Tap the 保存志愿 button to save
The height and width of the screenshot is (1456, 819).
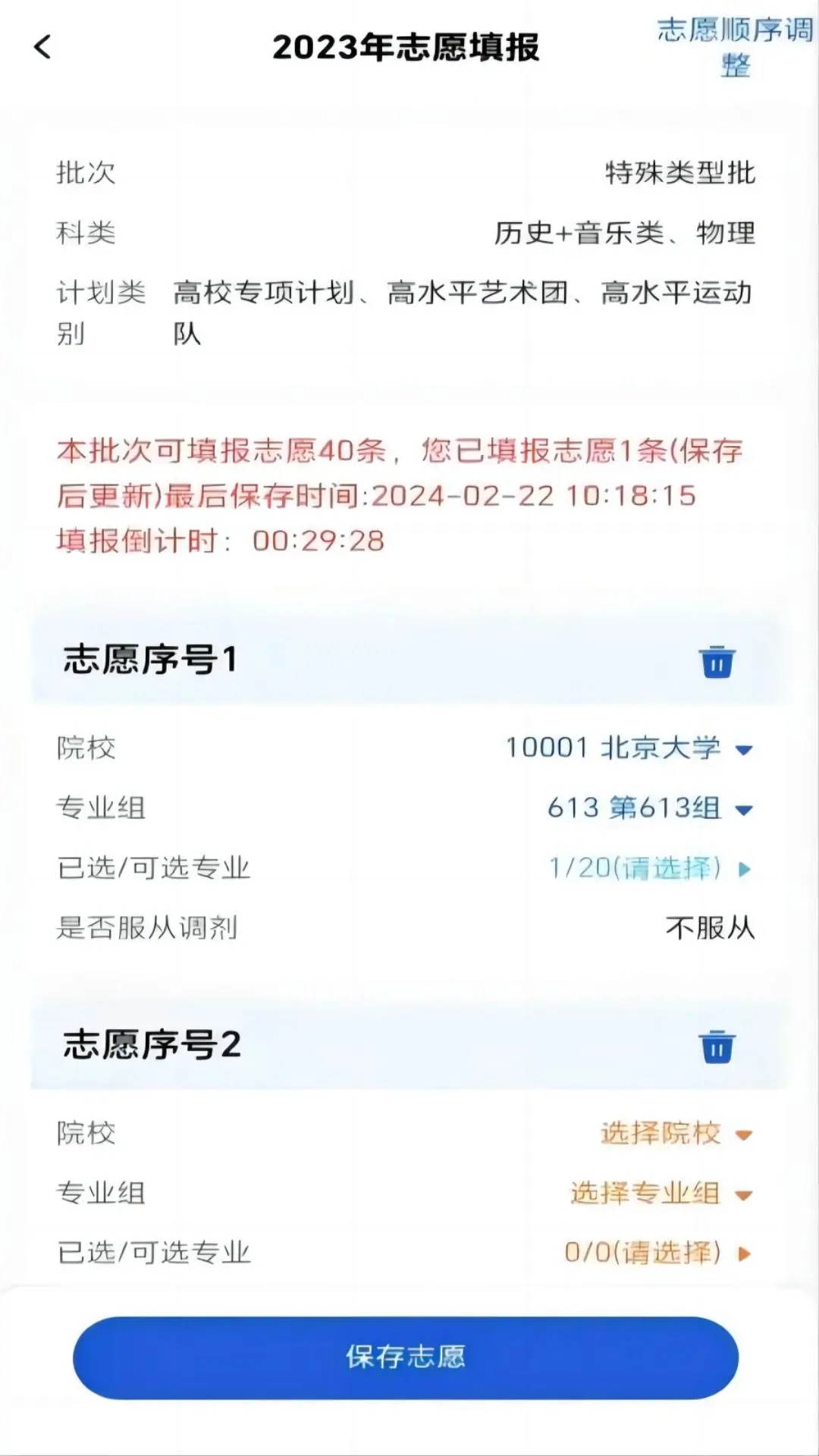tap(409, 1359)
